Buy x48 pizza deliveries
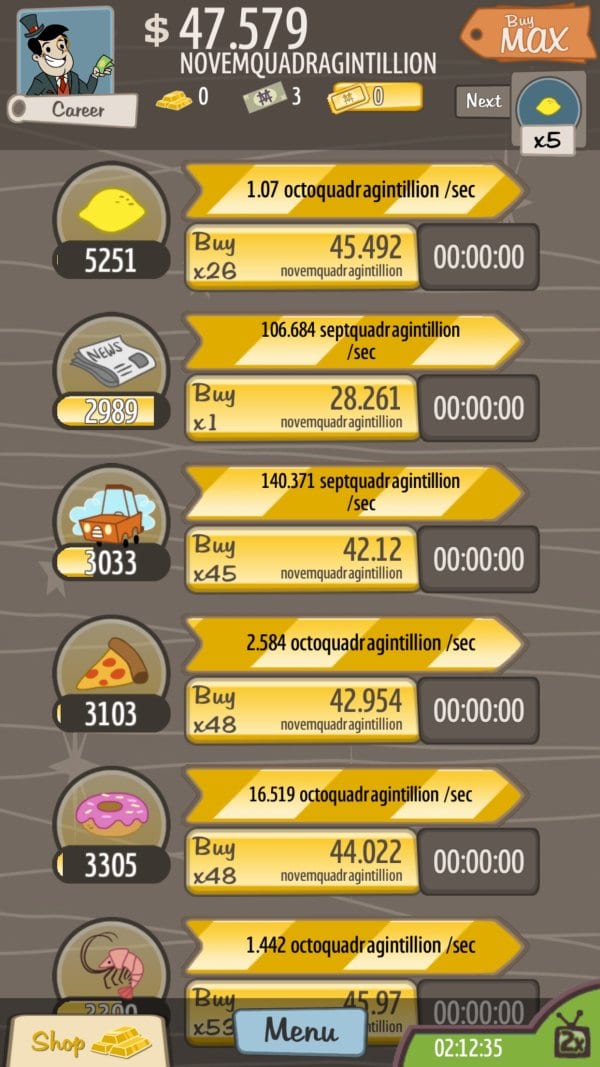Image resolution: width=600 pixels, height=1067 pixels. [301, 710]
